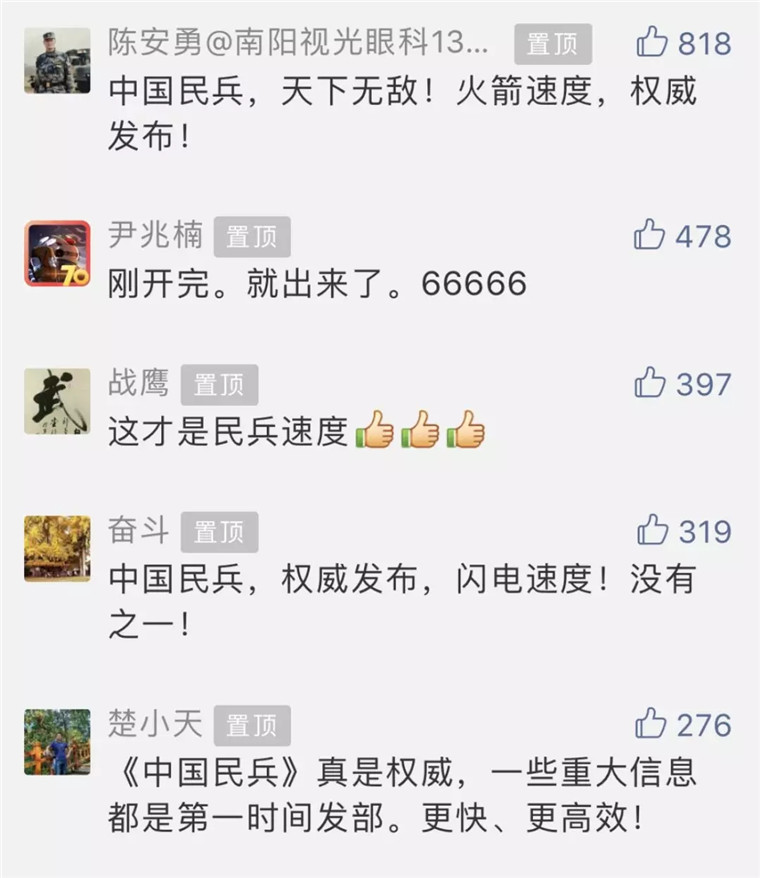
Task: Open 尹兆楠's profile avatar
Action: (57, 254)
